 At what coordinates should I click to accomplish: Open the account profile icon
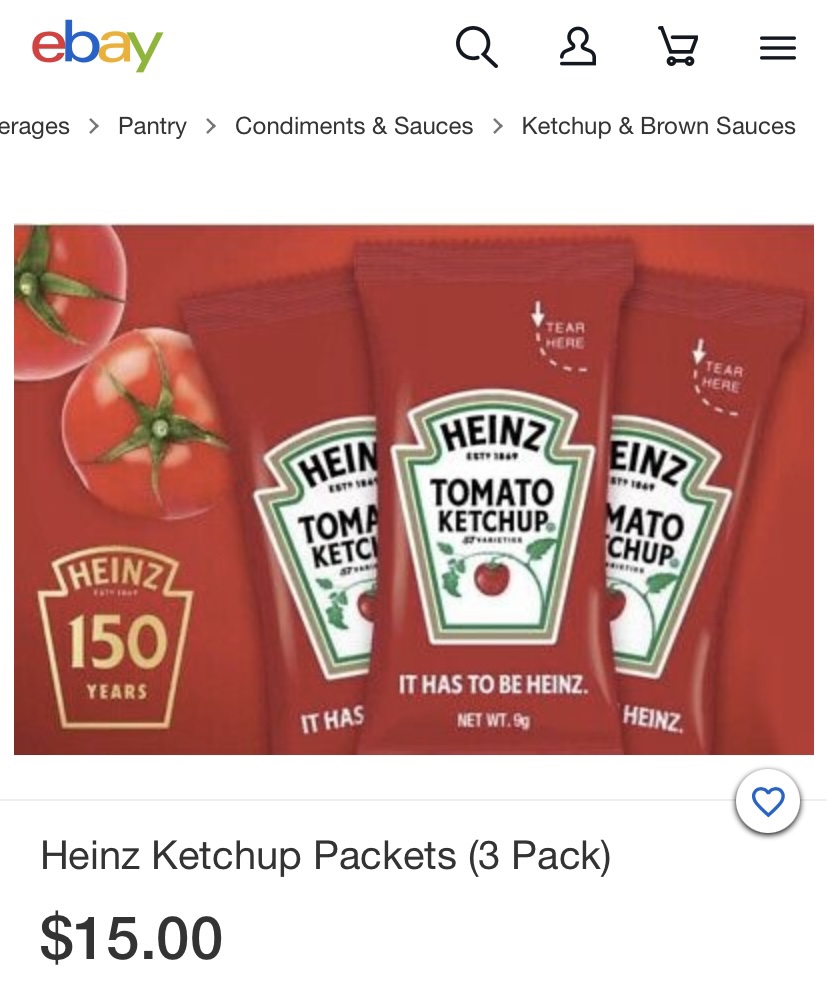click(x=577, y=47)
